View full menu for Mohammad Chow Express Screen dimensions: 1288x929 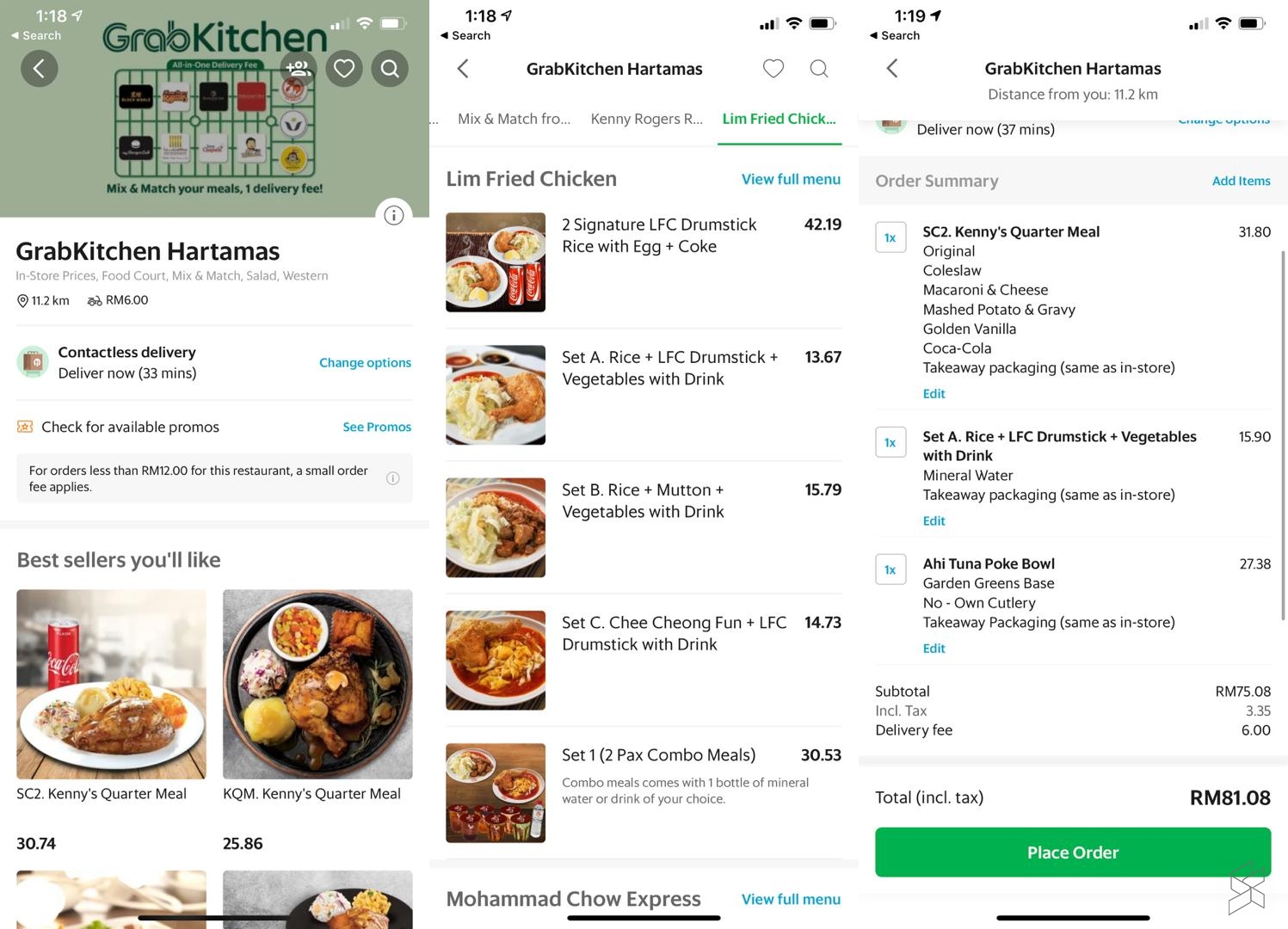(x=790, y=899)
